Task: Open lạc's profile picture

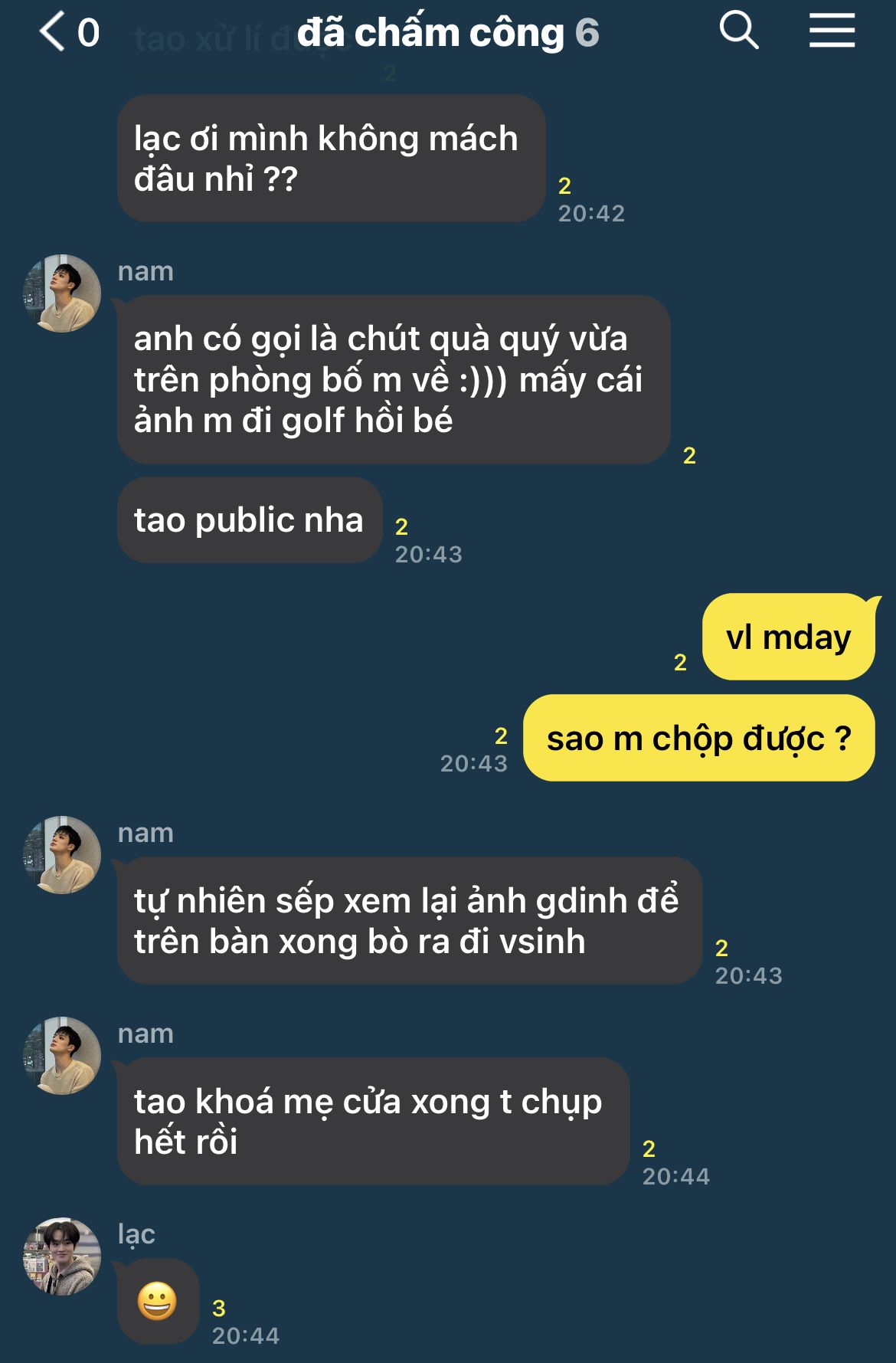Action: (x=62, y=1257)
